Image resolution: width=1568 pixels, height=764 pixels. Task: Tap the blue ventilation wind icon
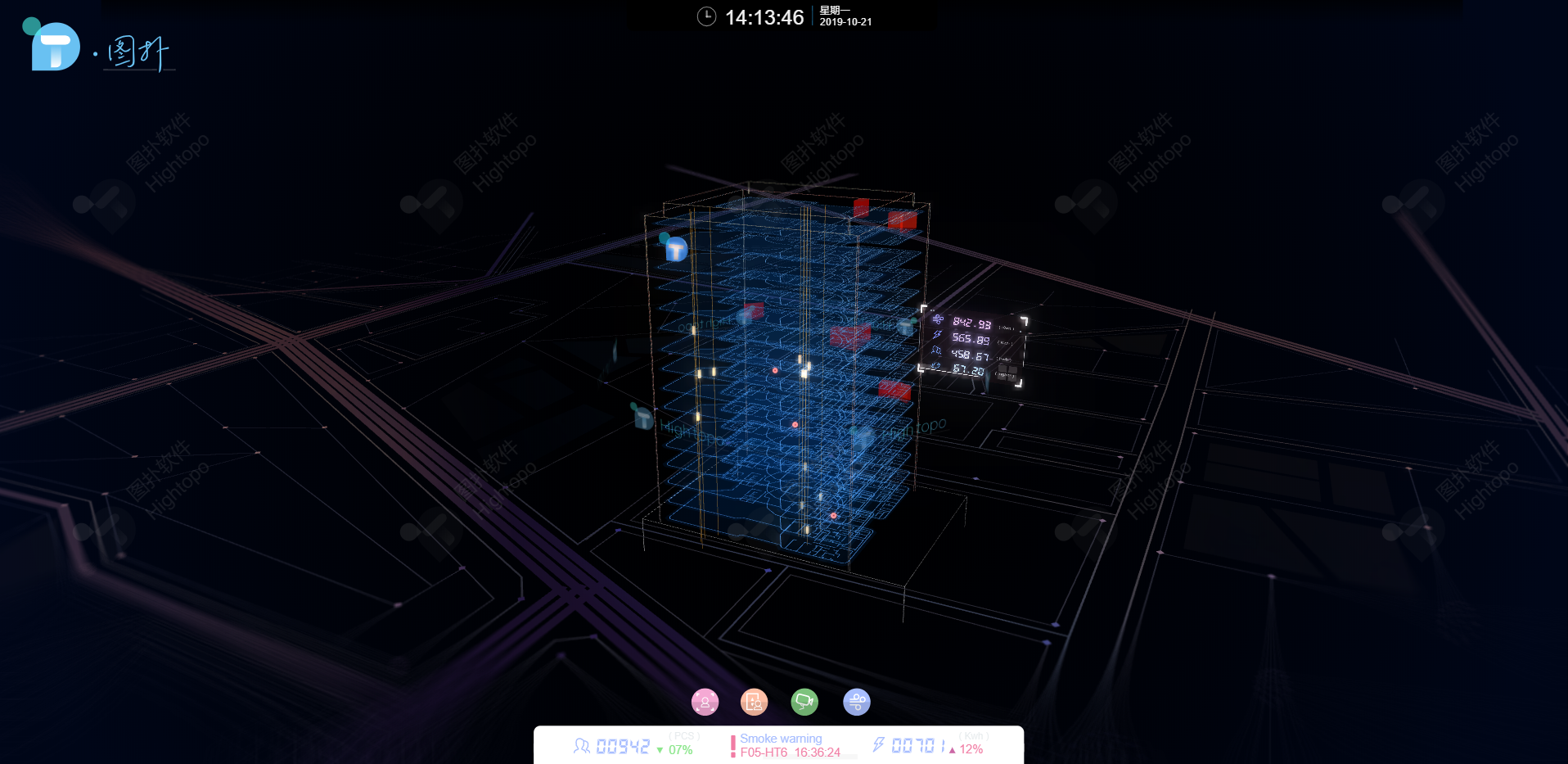click(856, 702)
